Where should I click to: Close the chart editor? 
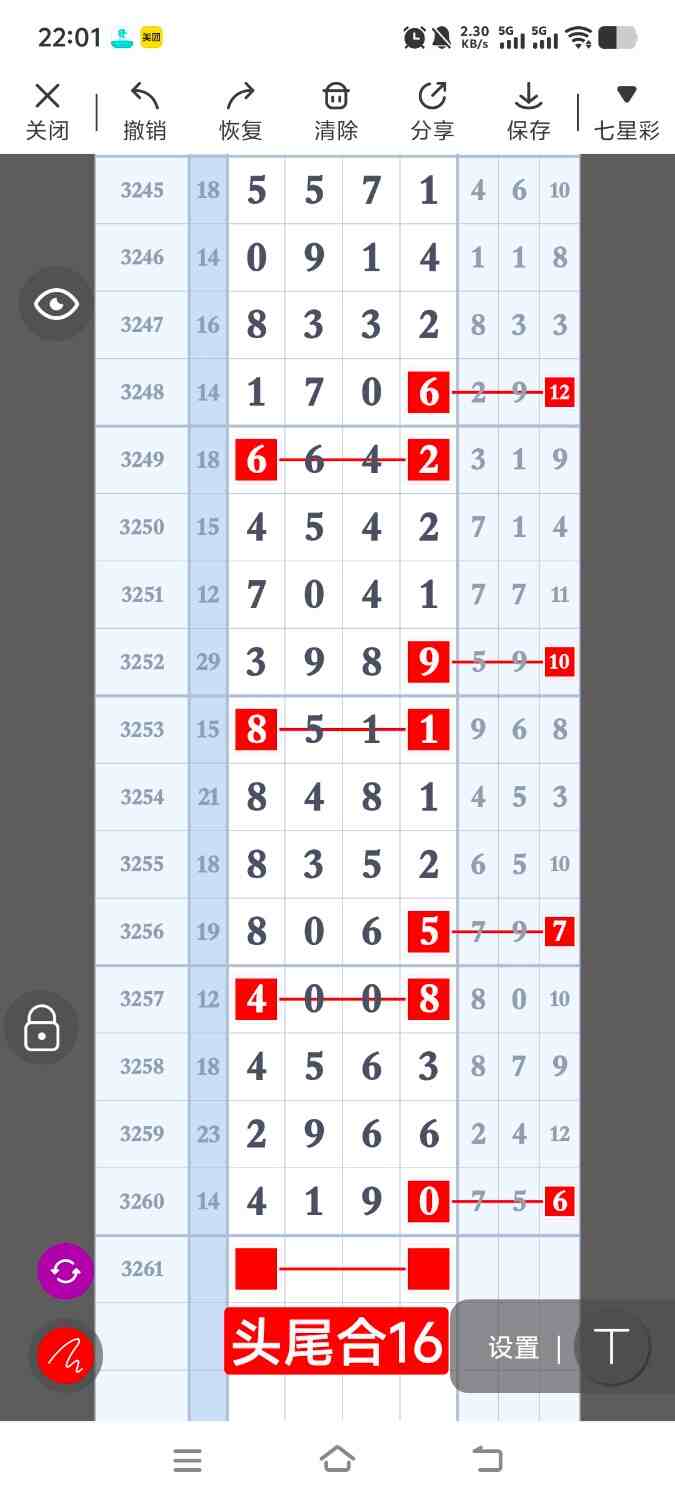pyautogui.click(x=47, y=110)
